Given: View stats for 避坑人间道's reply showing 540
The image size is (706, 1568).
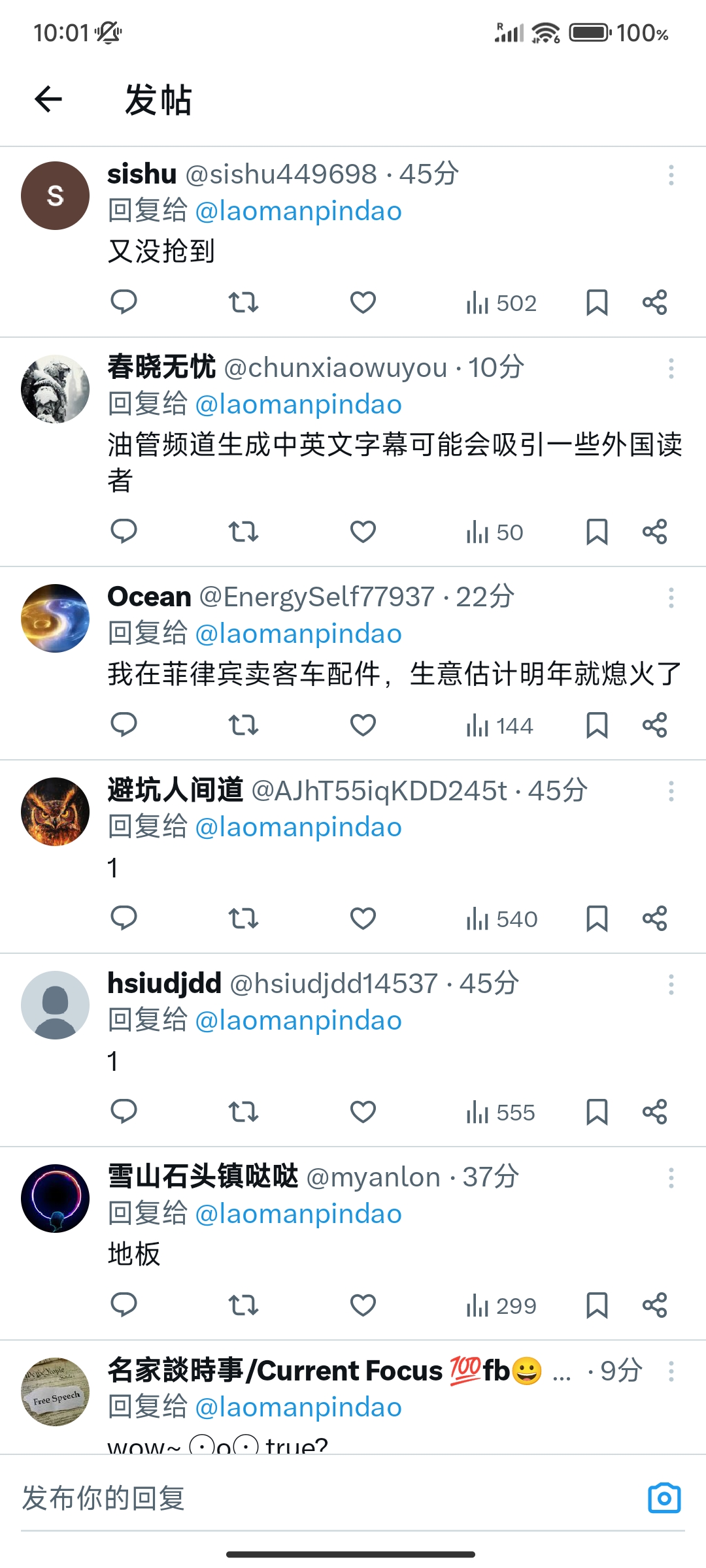Looking at the screenshot, I should coord(501,919).
